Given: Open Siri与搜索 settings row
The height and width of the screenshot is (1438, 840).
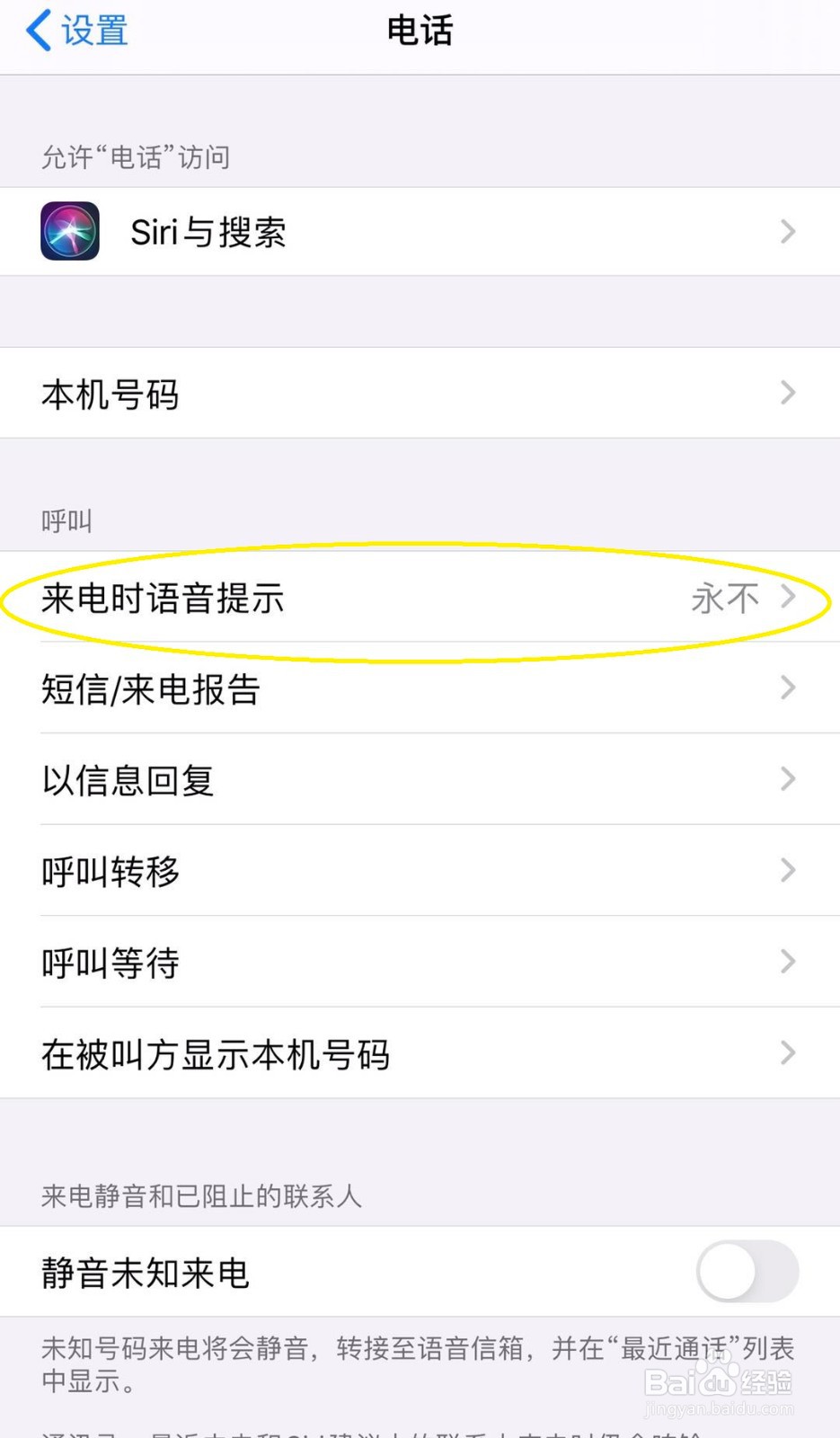Looking at the screenshot, I should 359,232.
